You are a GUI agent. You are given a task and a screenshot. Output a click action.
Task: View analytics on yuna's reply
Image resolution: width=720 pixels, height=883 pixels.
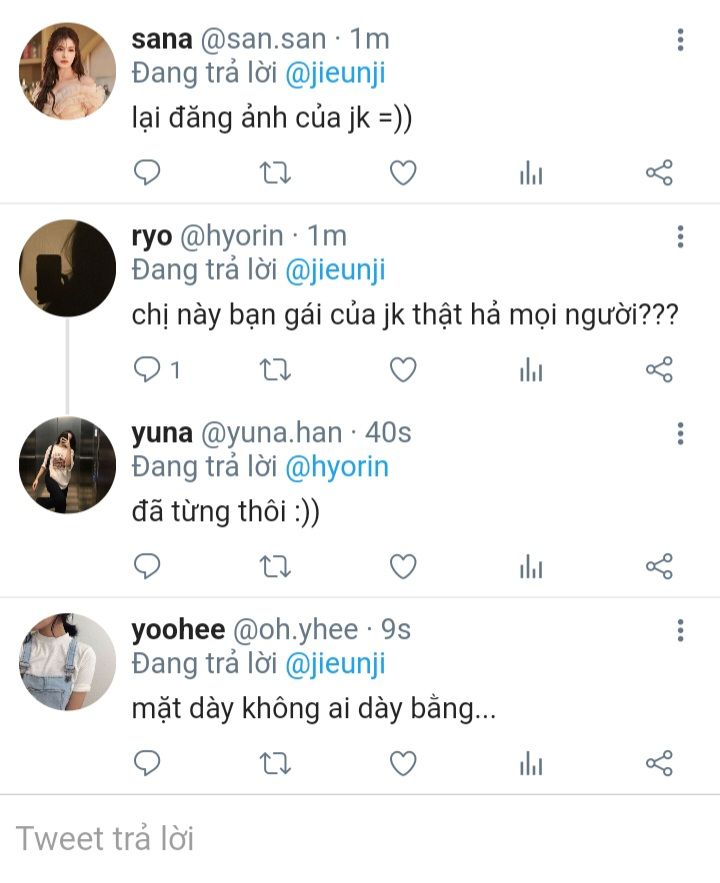(531, 567)
